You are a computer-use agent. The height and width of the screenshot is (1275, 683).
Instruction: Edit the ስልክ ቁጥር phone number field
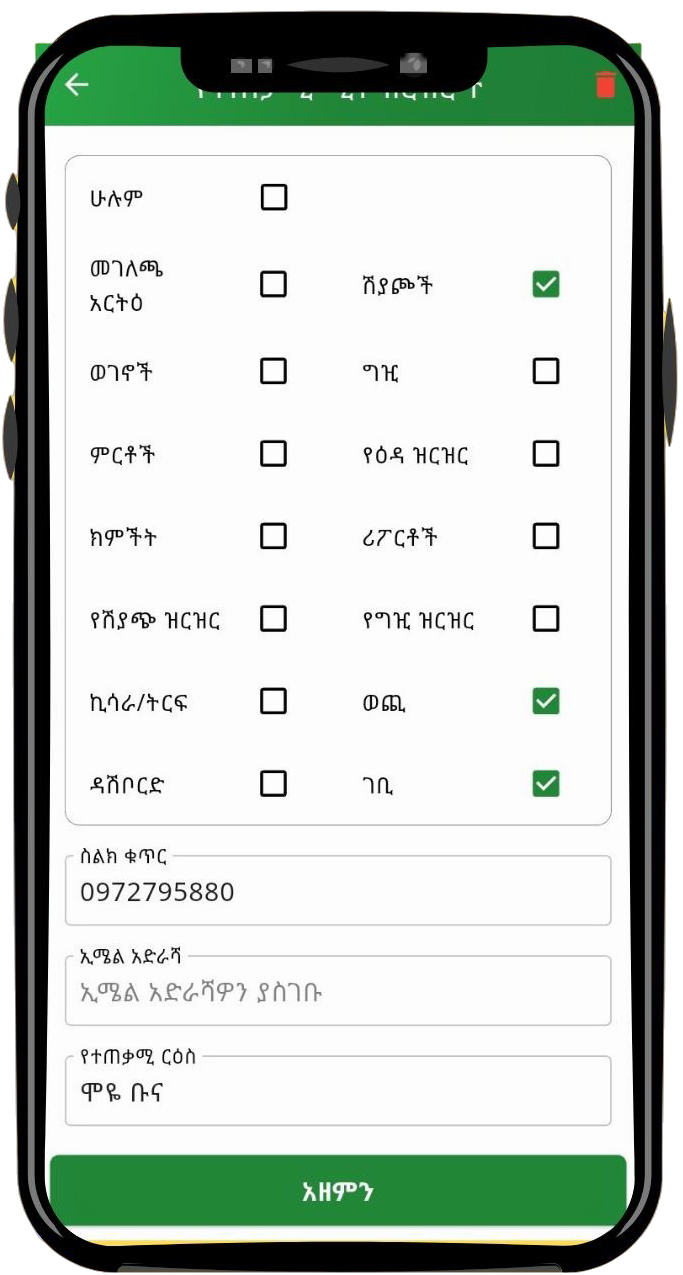(x=338, y=892)
